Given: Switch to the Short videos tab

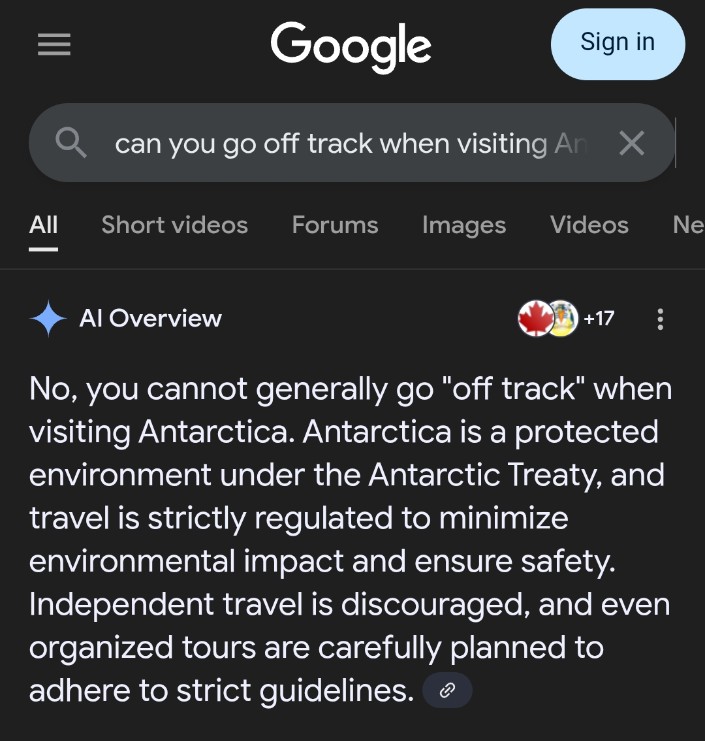Looking at the screenshot, I should tap(174, 225).
